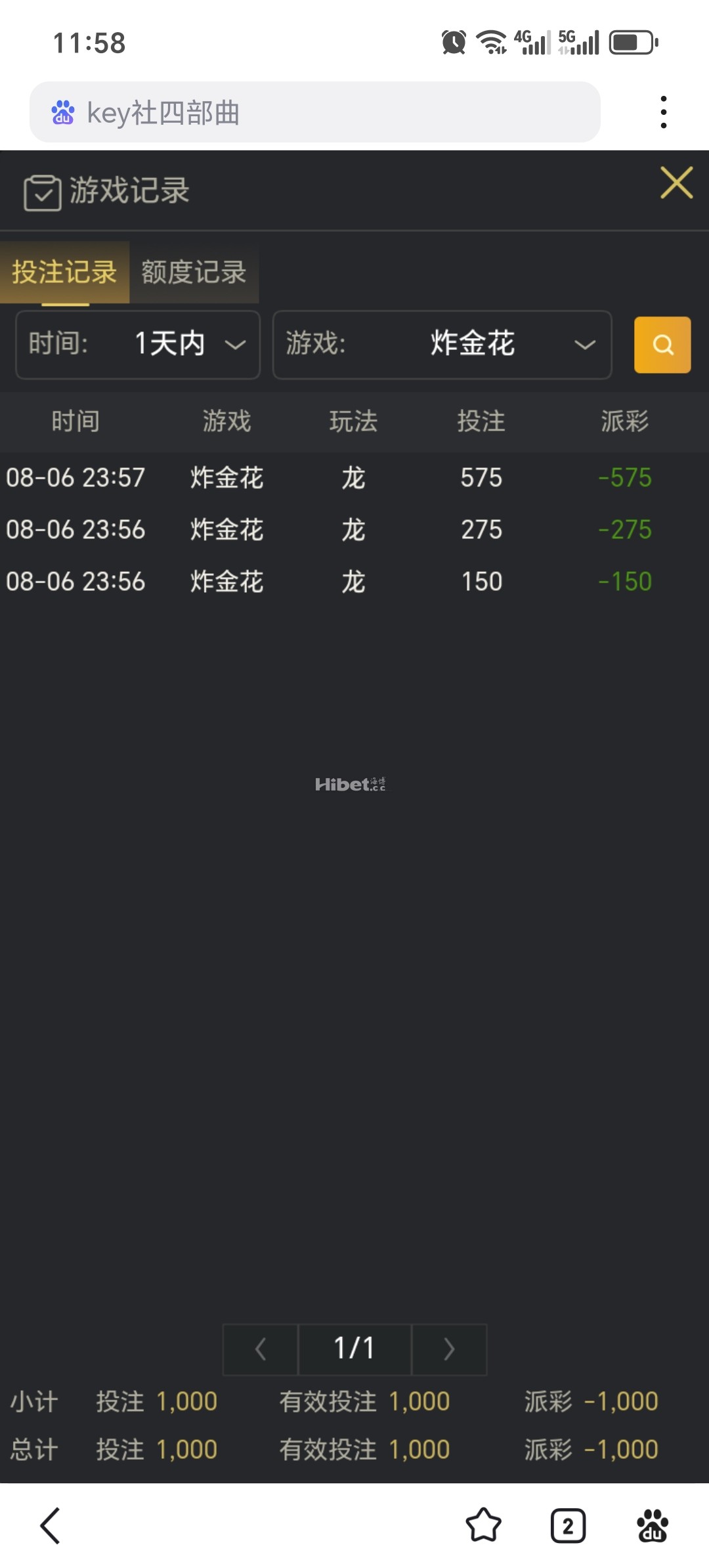Go to the previous records page
The height and width of the screenshot is (1568, 709).
coord(261,1349)
